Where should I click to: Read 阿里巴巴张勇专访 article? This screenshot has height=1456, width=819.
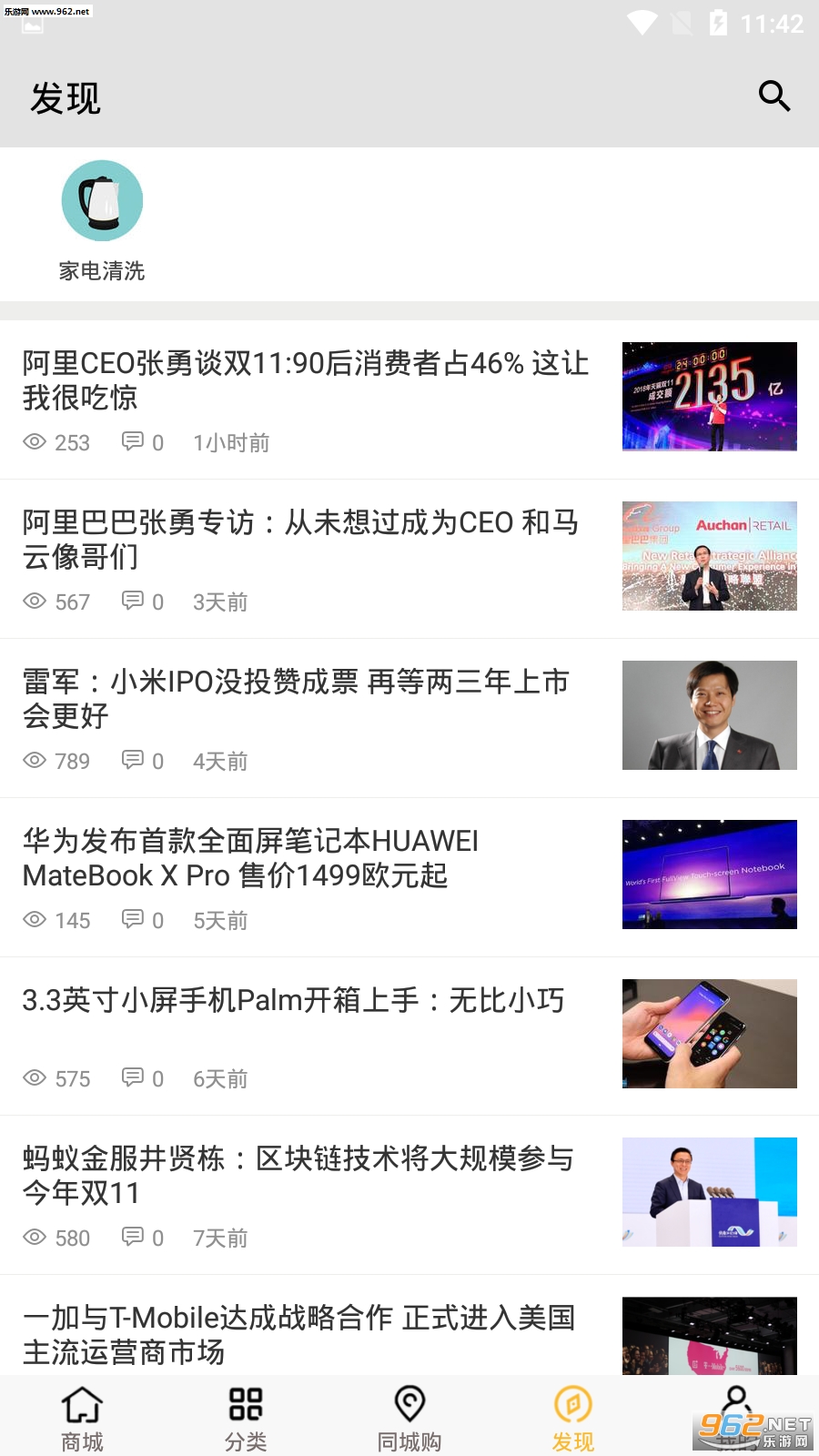pyautogui.click(x=300, y=540)
